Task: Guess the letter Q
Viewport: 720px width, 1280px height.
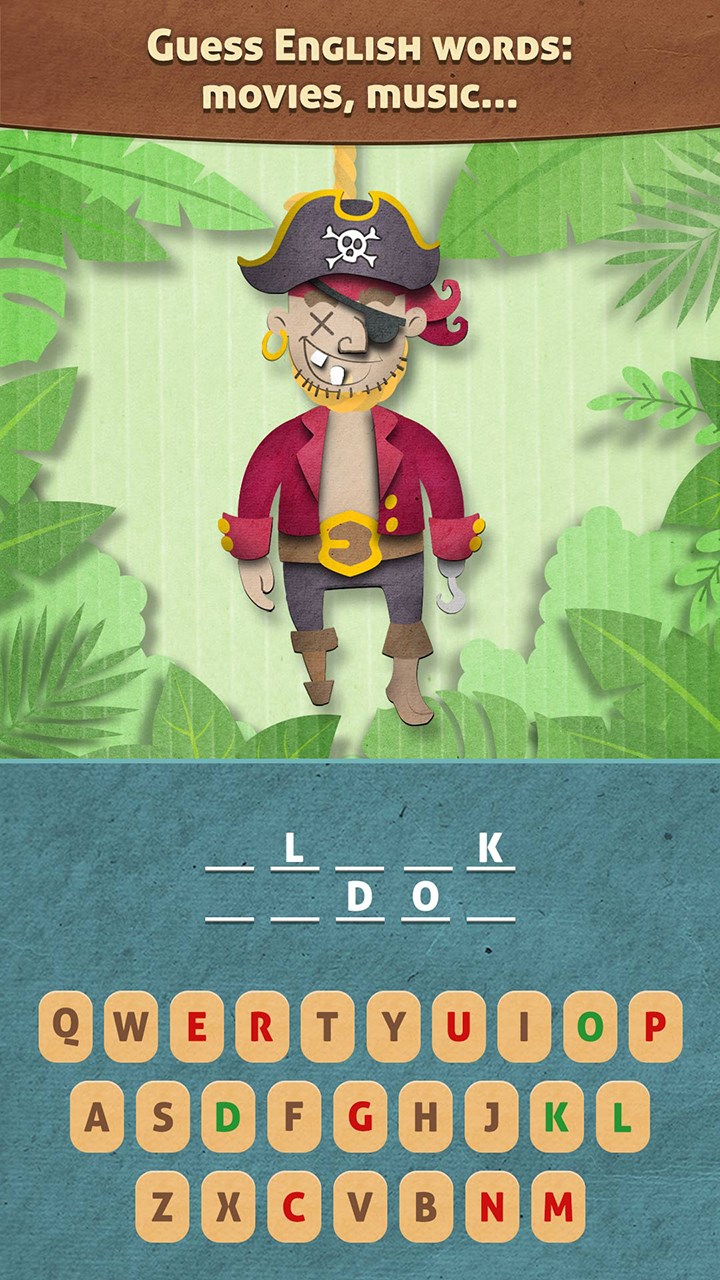Action: click(x=65, y=1026)
